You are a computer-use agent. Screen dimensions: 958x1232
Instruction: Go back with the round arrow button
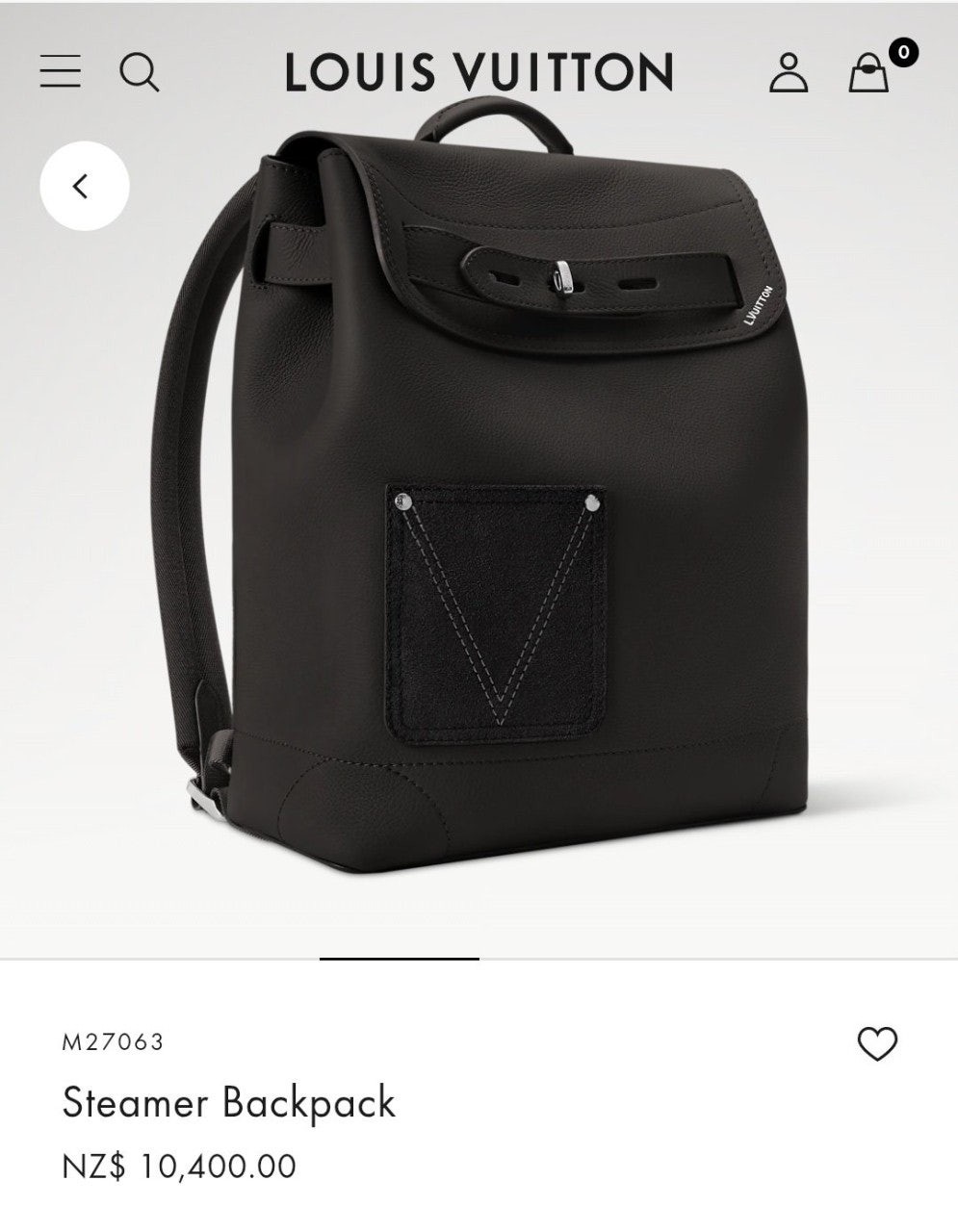pyautogui.click(x=84, y=186)
